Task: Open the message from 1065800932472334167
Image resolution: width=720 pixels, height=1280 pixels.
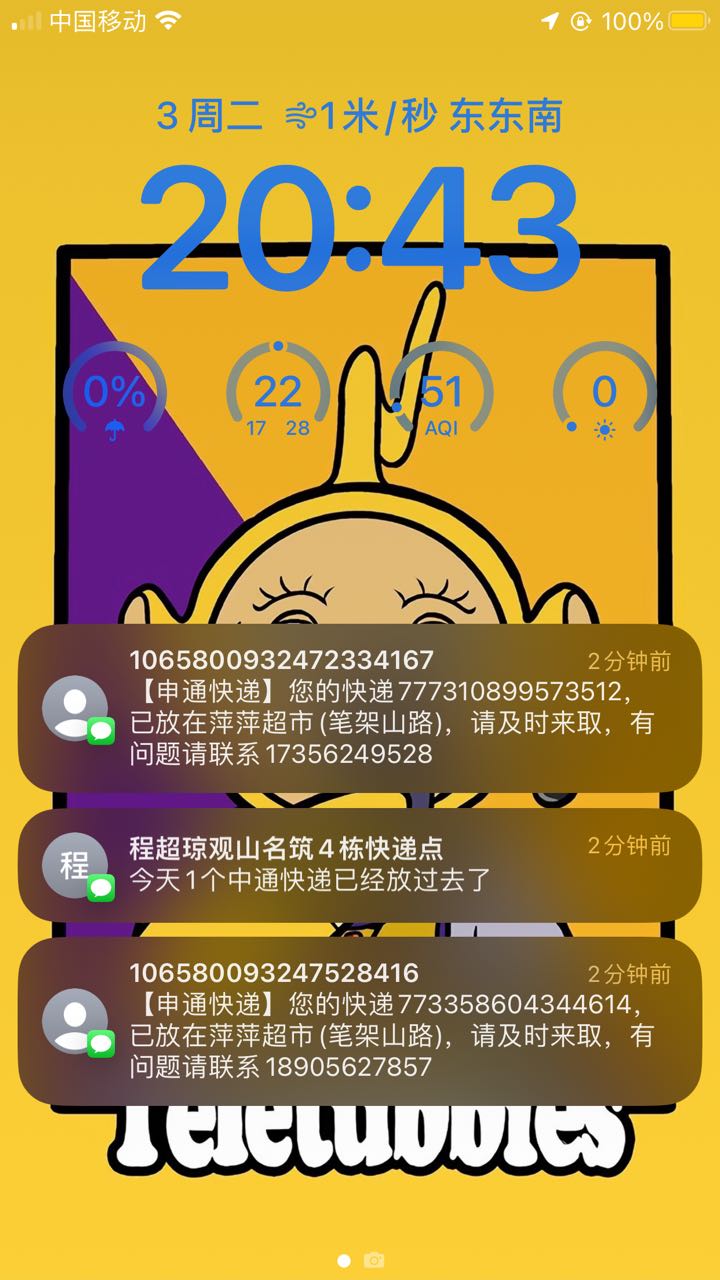Action: coord(360,707)
